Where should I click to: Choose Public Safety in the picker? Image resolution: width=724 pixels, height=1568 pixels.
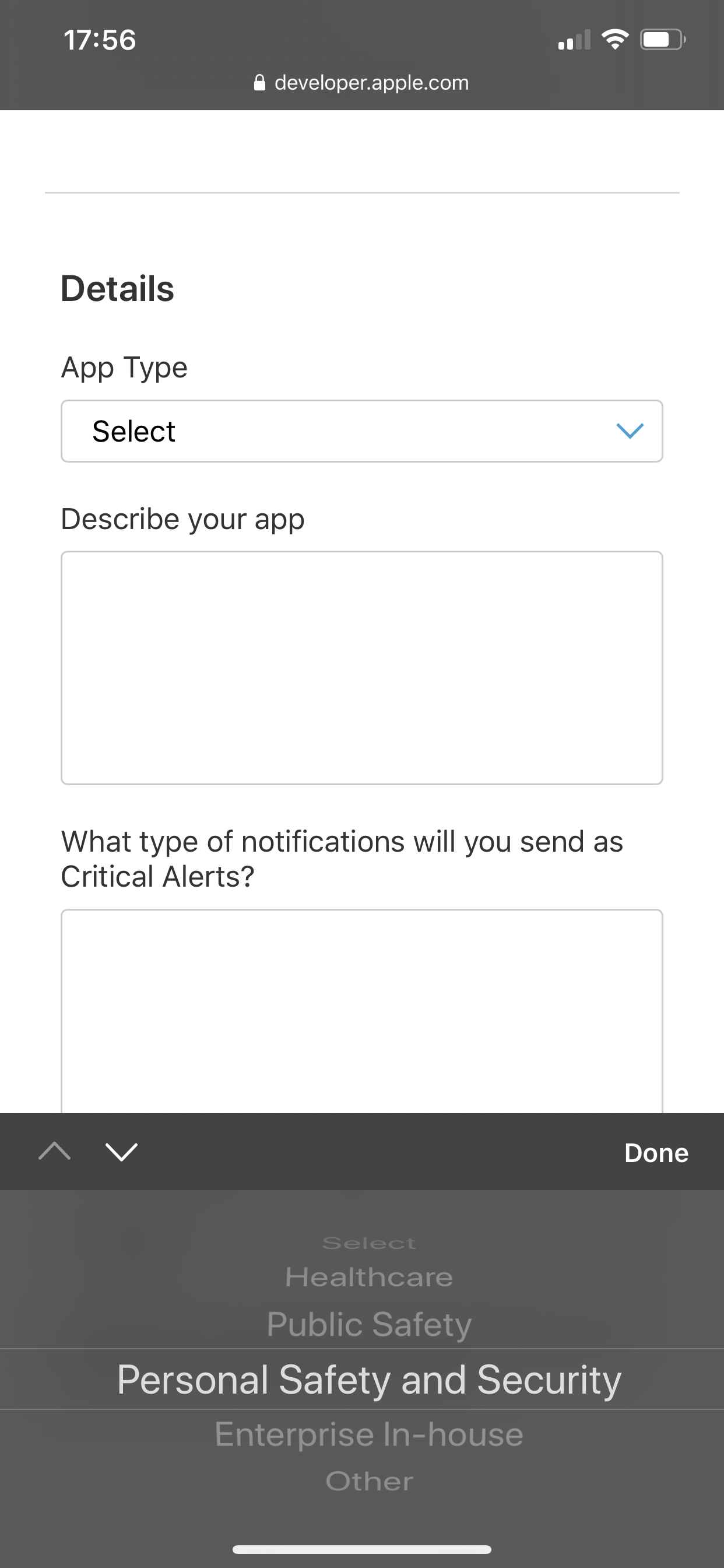(368, 1325)
